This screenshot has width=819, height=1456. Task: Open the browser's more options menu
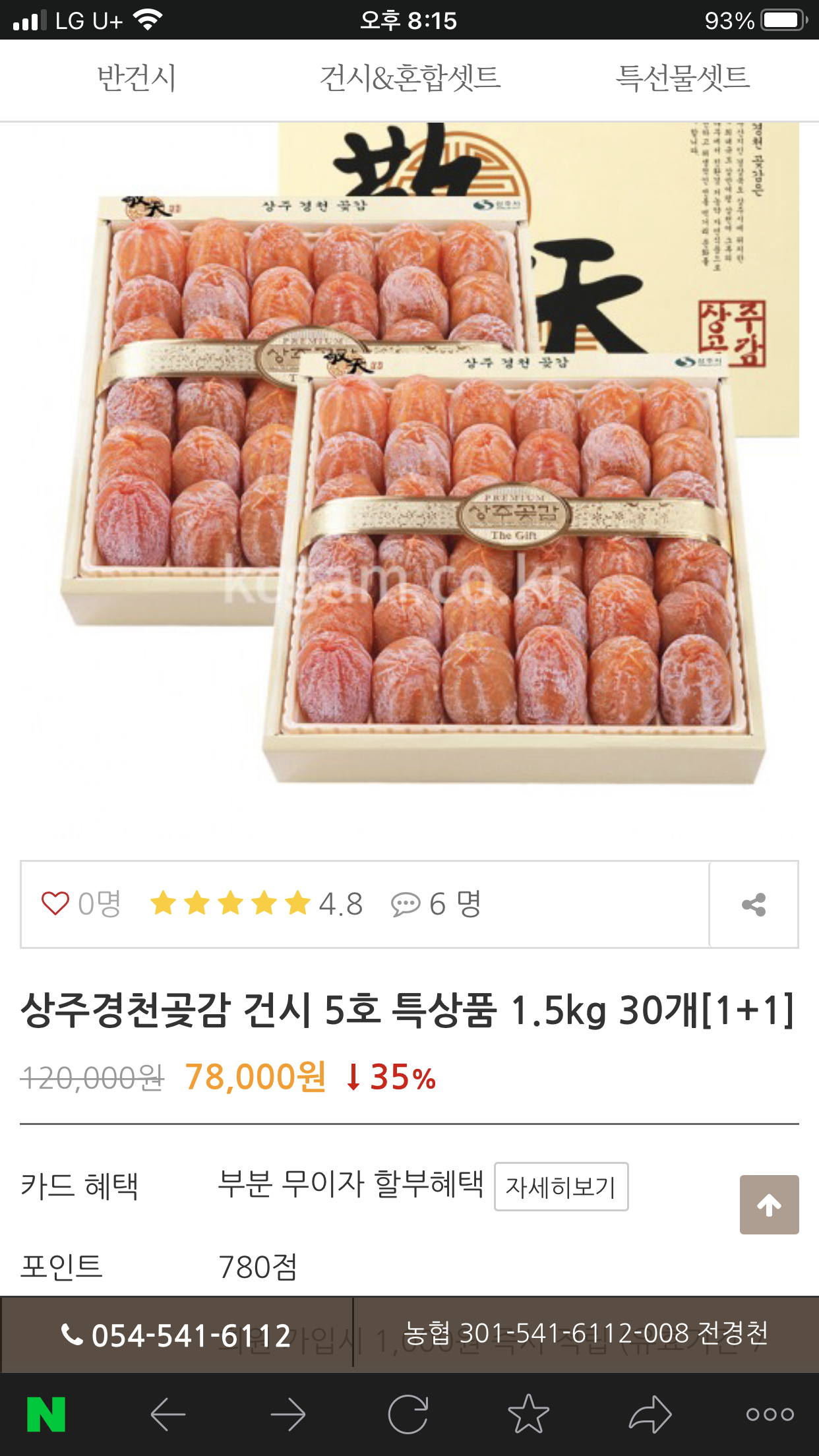coord(770,1414)
